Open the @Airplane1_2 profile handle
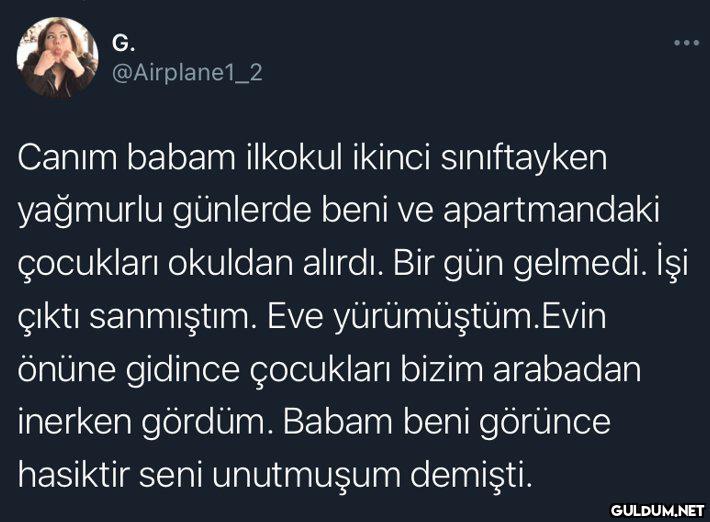 (x=186, y=72)
